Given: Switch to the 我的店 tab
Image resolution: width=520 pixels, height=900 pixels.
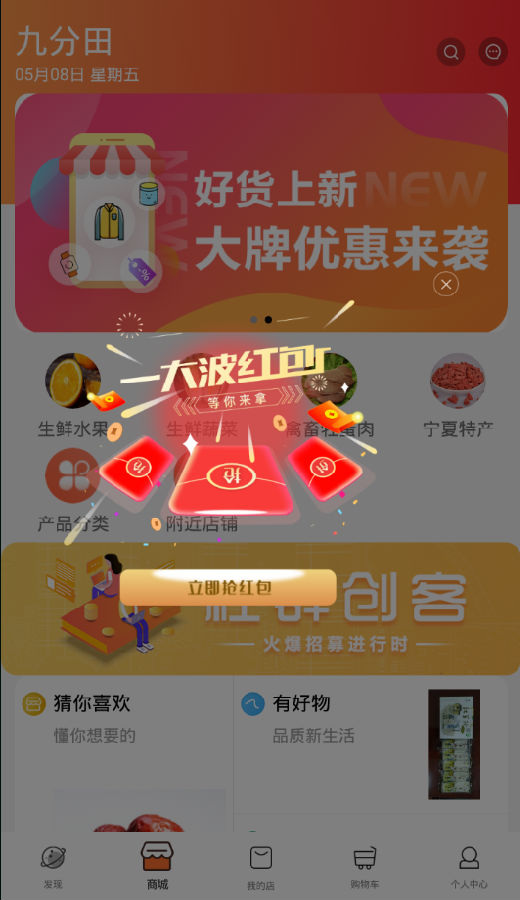Looking at the screenshot, I should pyautogui.click(x=261, y=867).
